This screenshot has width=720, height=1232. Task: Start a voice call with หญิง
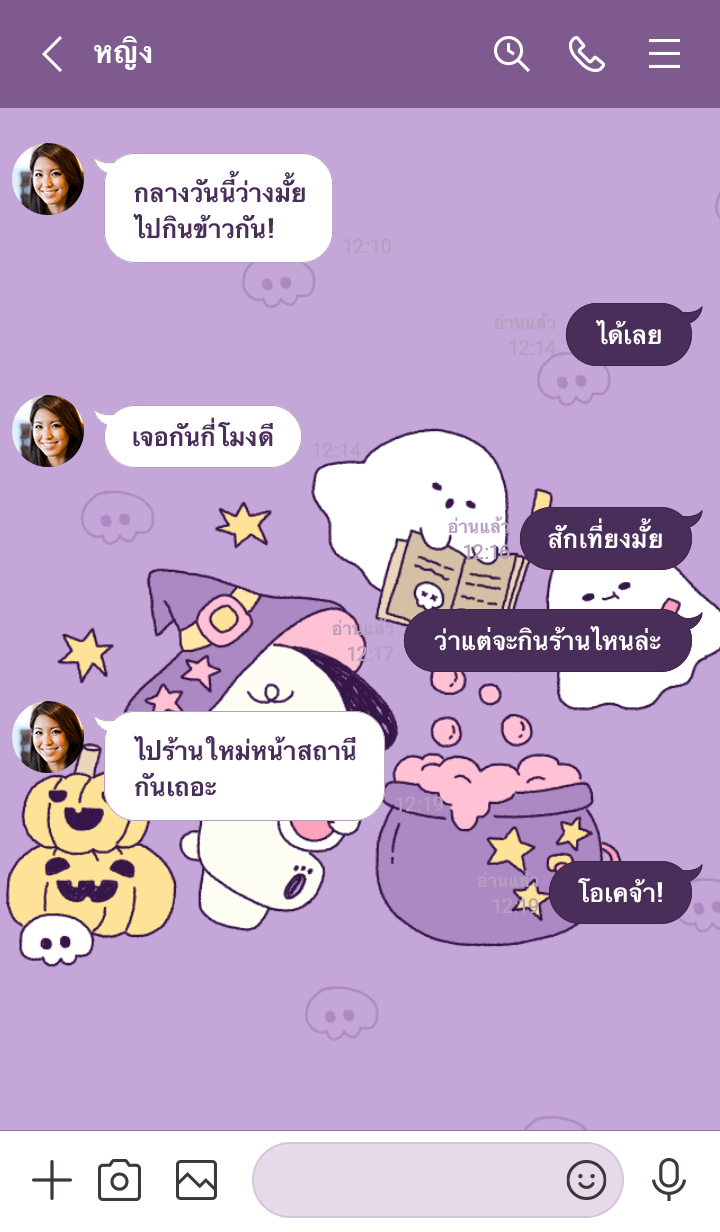[x=587, y=54]
